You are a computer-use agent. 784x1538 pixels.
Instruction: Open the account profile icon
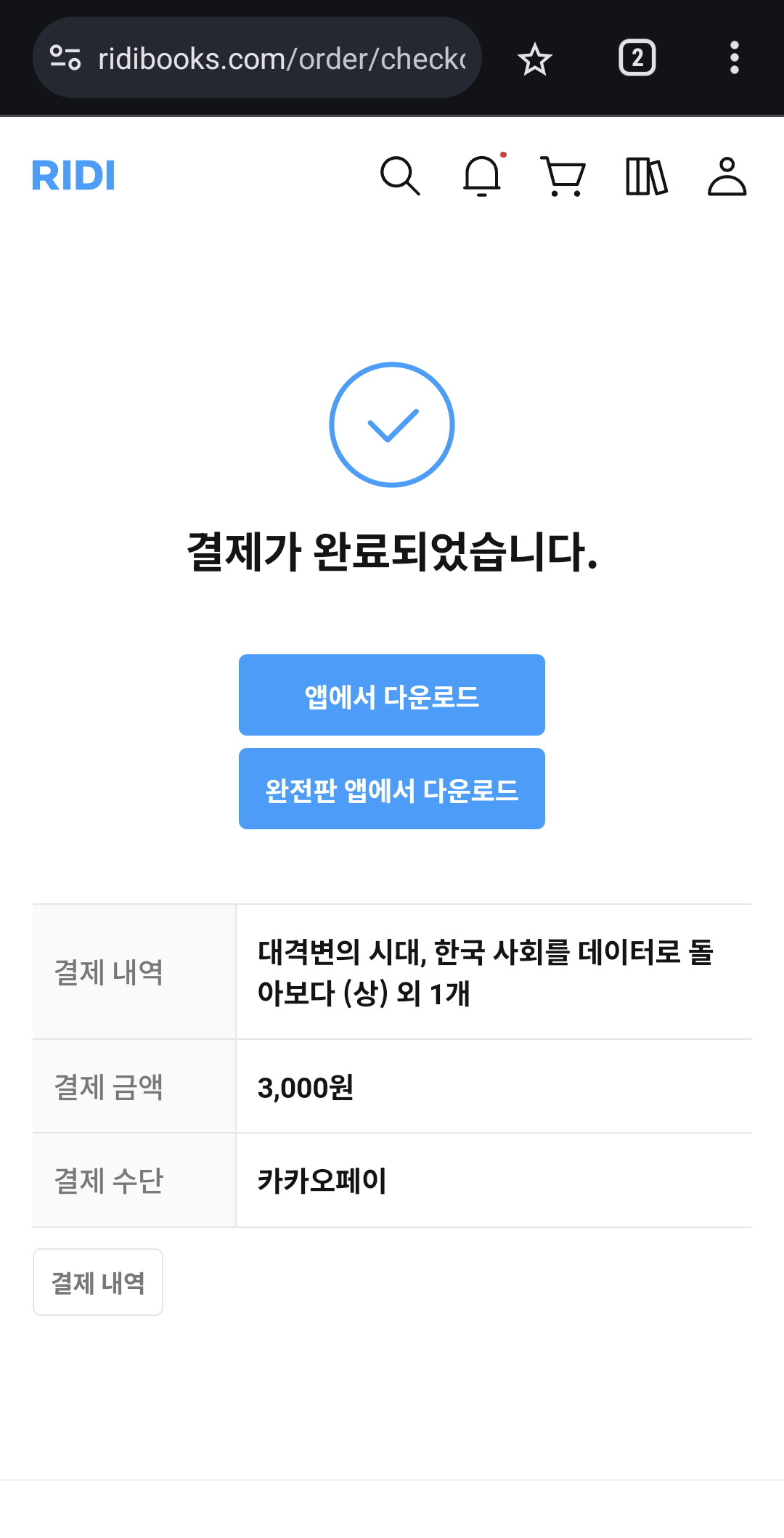click(x=727, y=176)
